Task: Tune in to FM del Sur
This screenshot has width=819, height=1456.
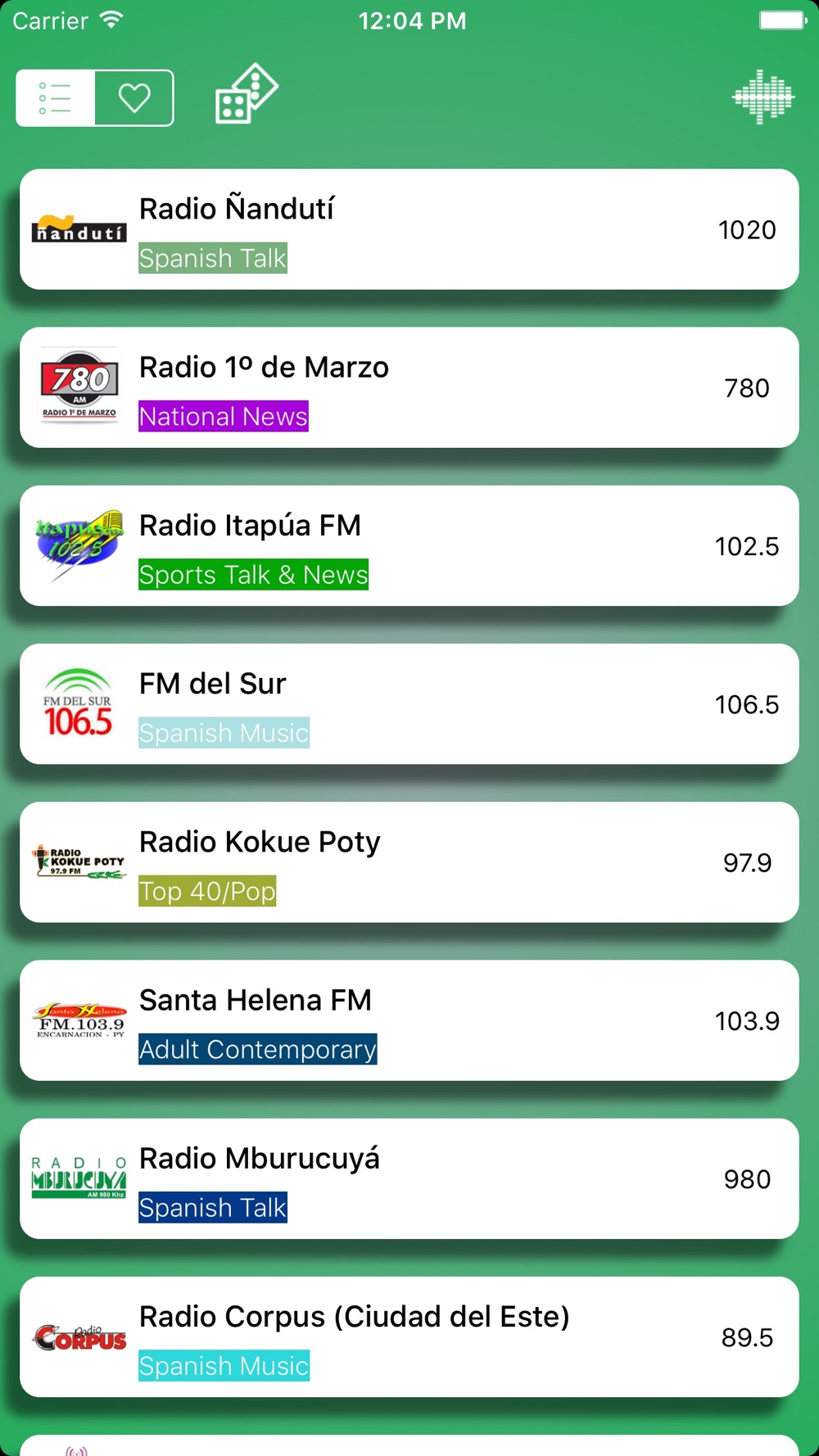Action: (x=409, y=703)
